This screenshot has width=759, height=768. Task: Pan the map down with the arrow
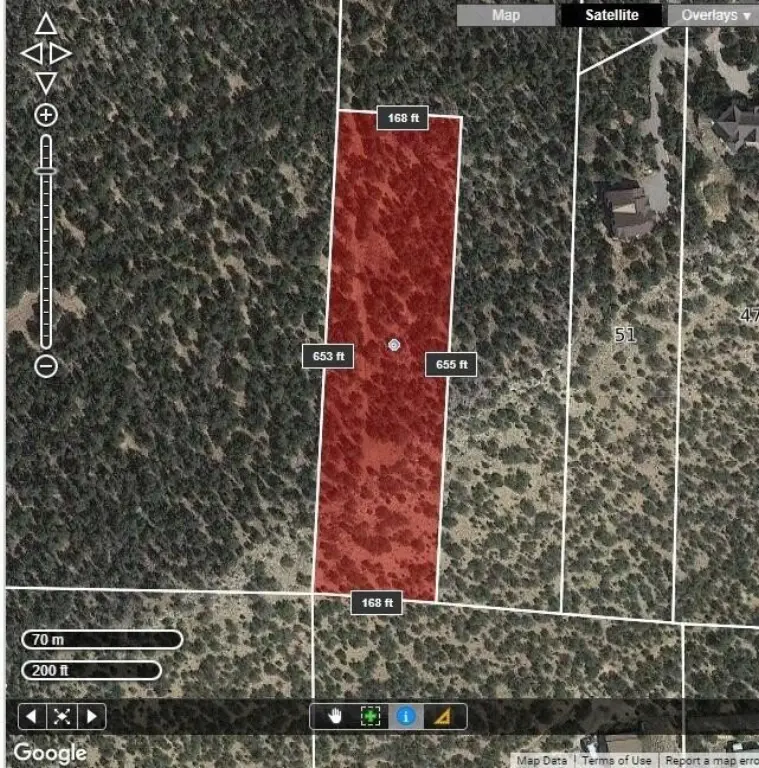click(46, 82)
